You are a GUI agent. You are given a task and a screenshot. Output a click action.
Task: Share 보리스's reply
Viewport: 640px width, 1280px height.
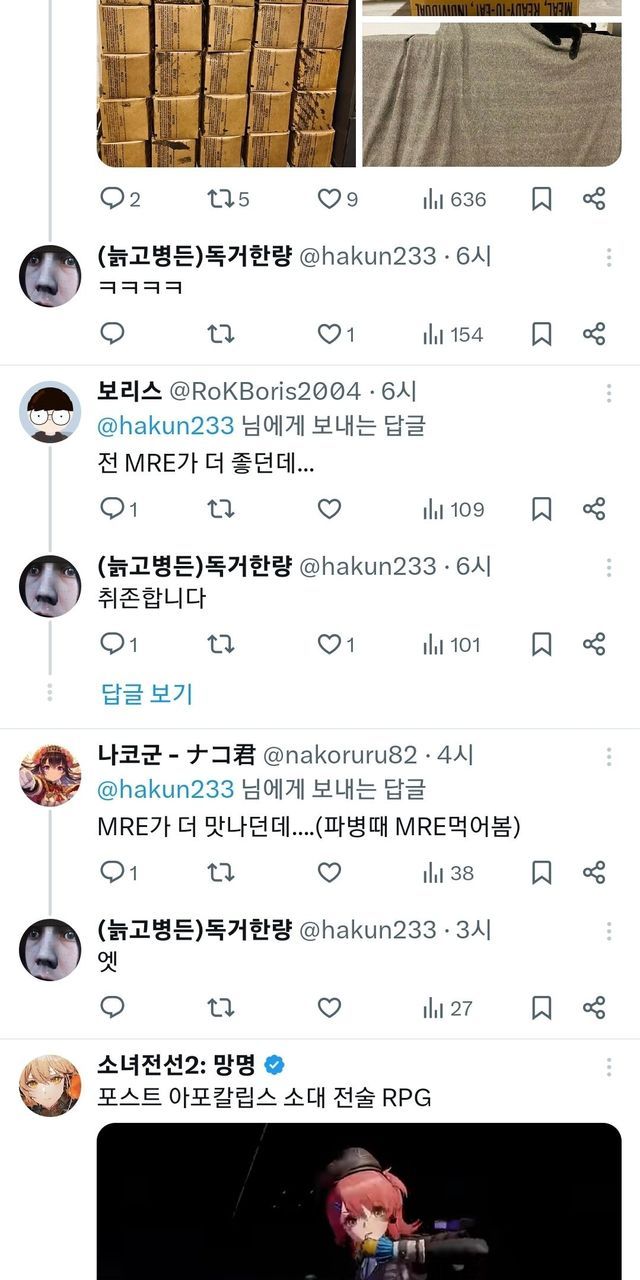(x=594, y=509)
